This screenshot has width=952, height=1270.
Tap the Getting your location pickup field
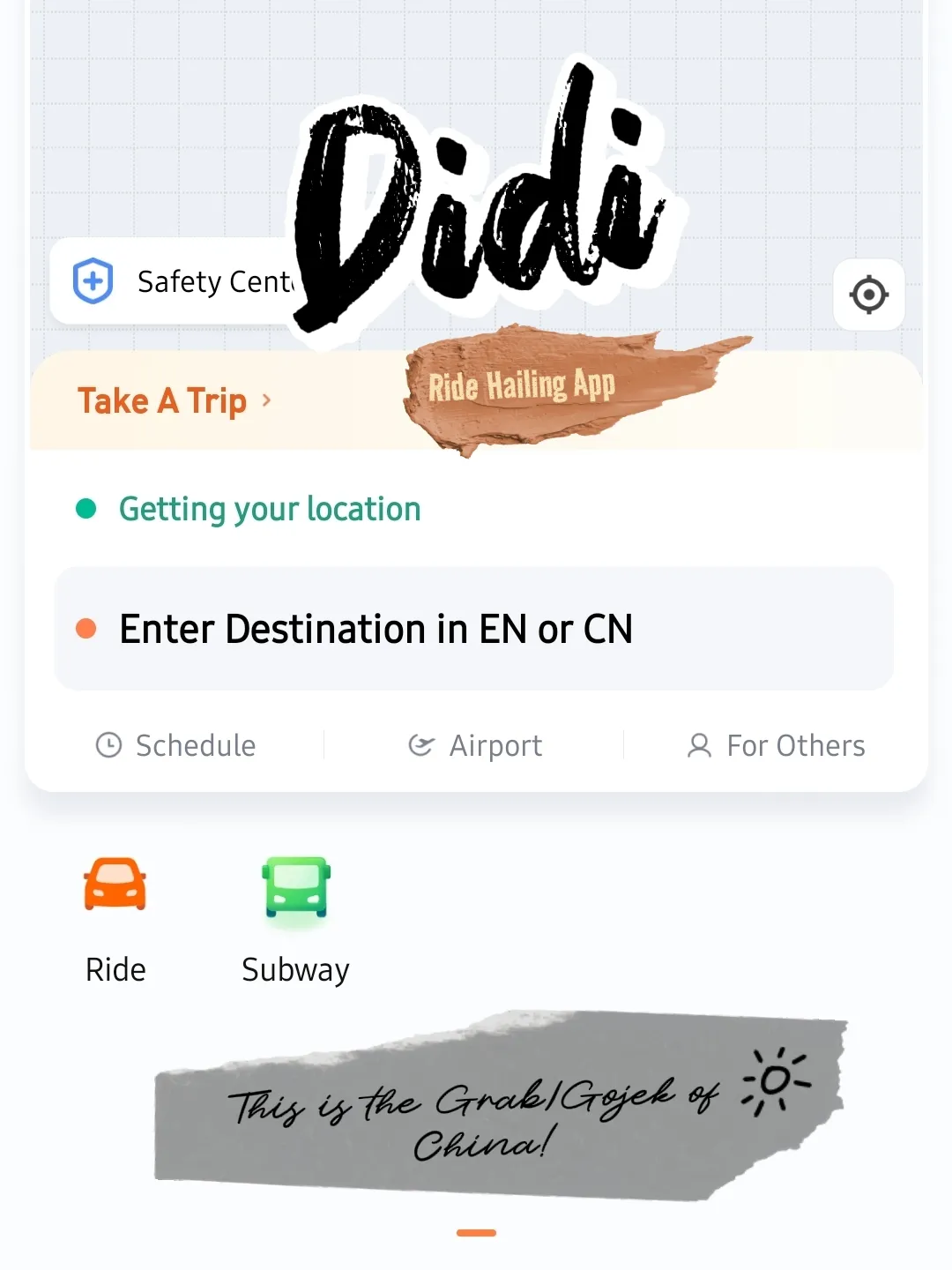click(x=269, y=509)
